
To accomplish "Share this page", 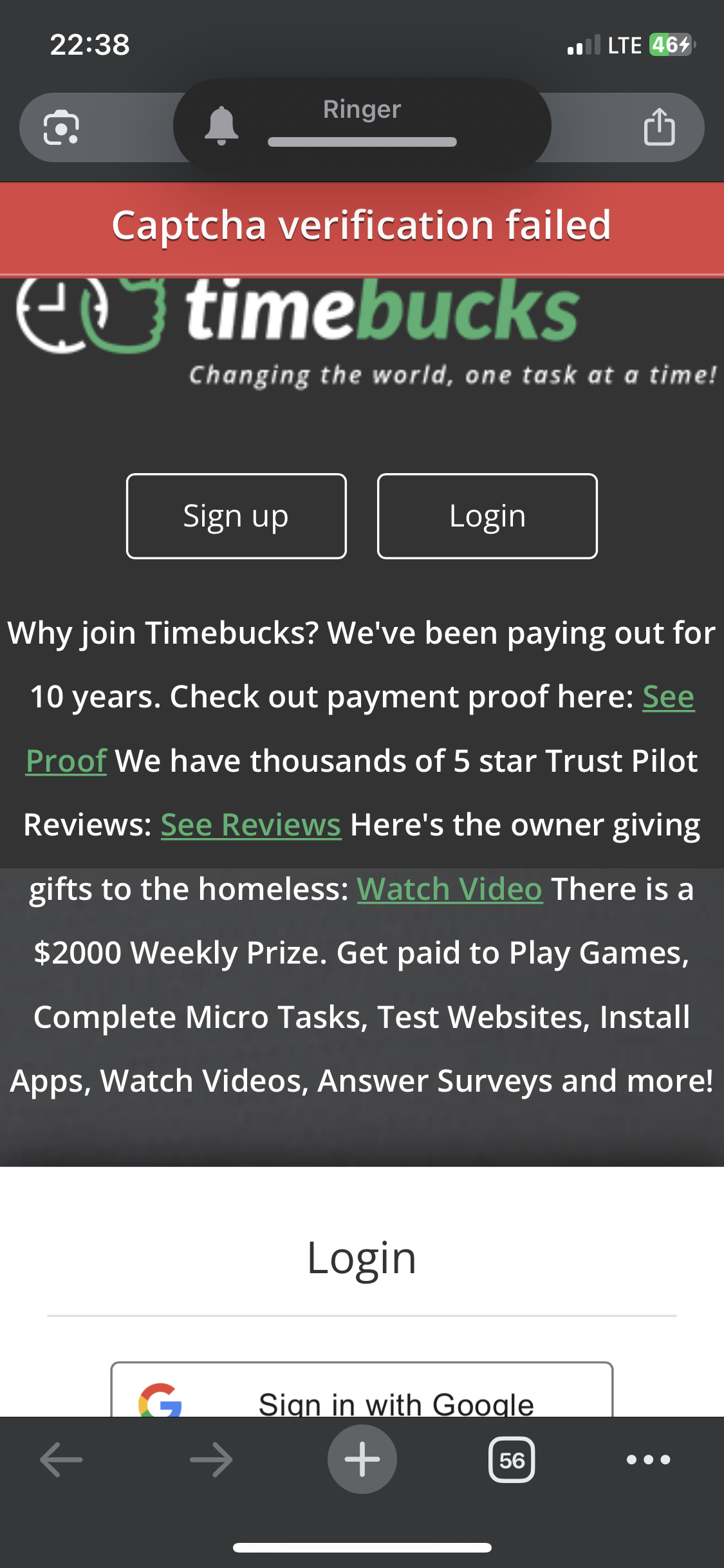I will (659, 127).
